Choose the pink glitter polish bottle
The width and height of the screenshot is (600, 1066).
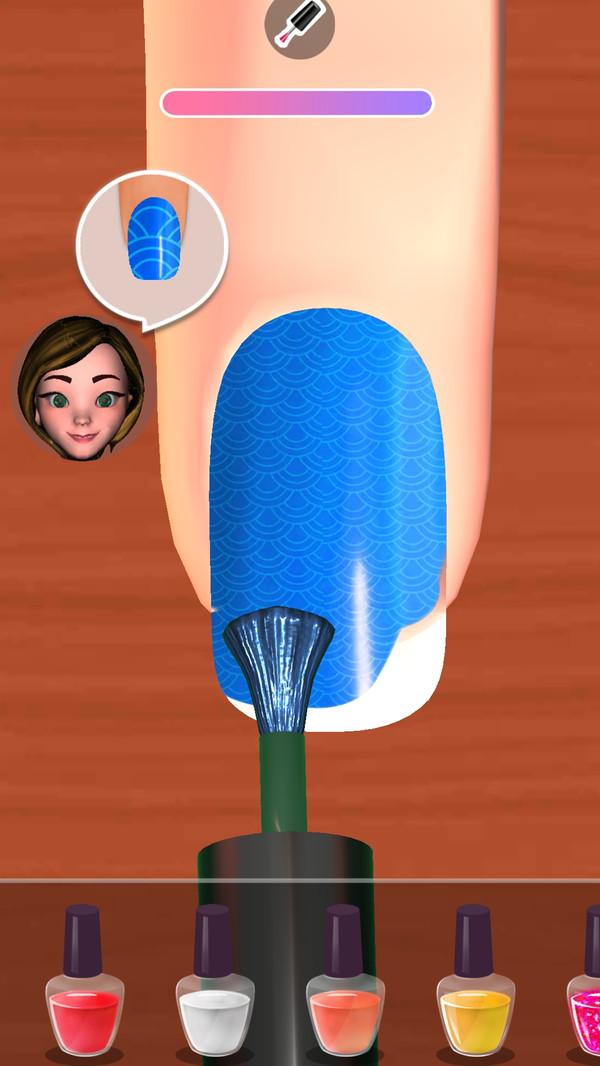(x=585, y=990)
